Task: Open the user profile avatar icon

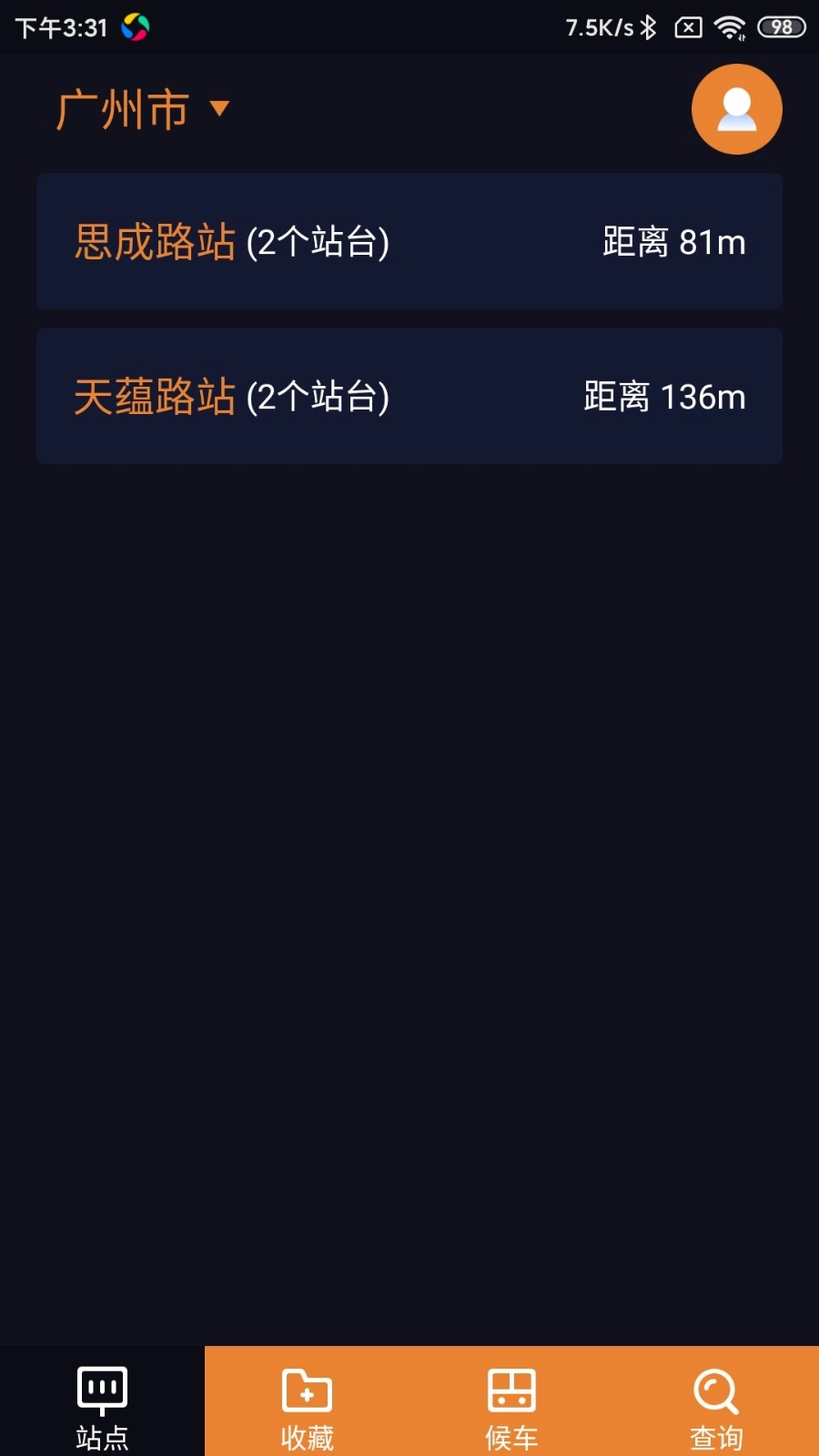Action: (x=737, y=108)
